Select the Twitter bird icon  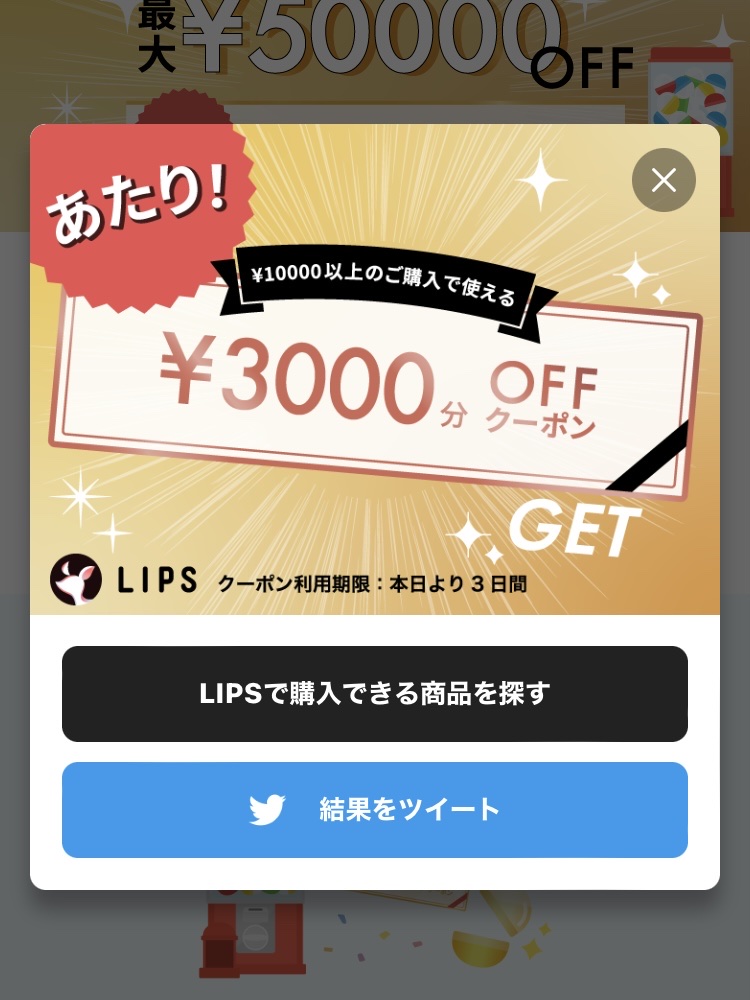pos(268,810)
